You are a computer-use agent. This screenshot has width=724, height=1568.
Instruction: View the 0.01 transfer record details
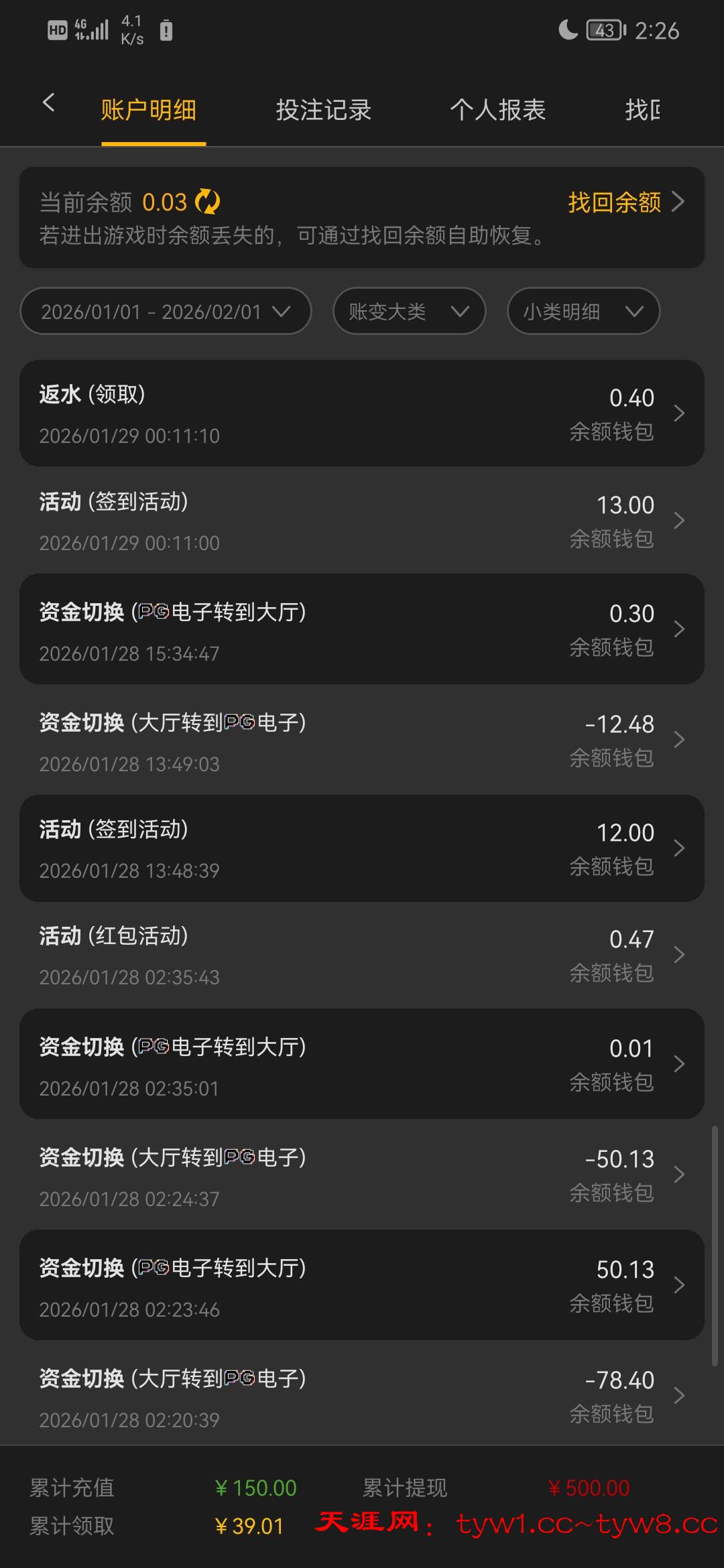362,1064
